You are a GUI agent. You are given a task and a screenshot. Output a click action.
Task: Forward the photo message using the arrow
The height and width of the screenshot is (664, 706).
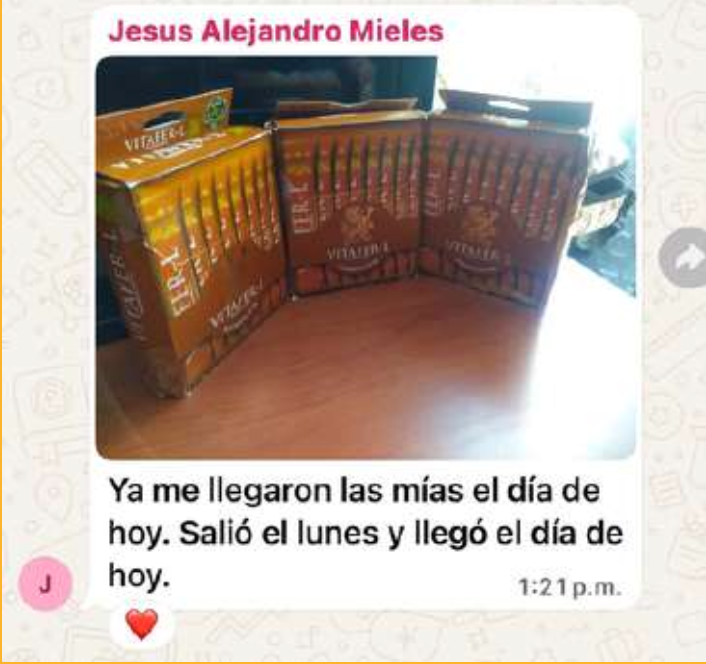pyautogui.click(x=685, y=259)
